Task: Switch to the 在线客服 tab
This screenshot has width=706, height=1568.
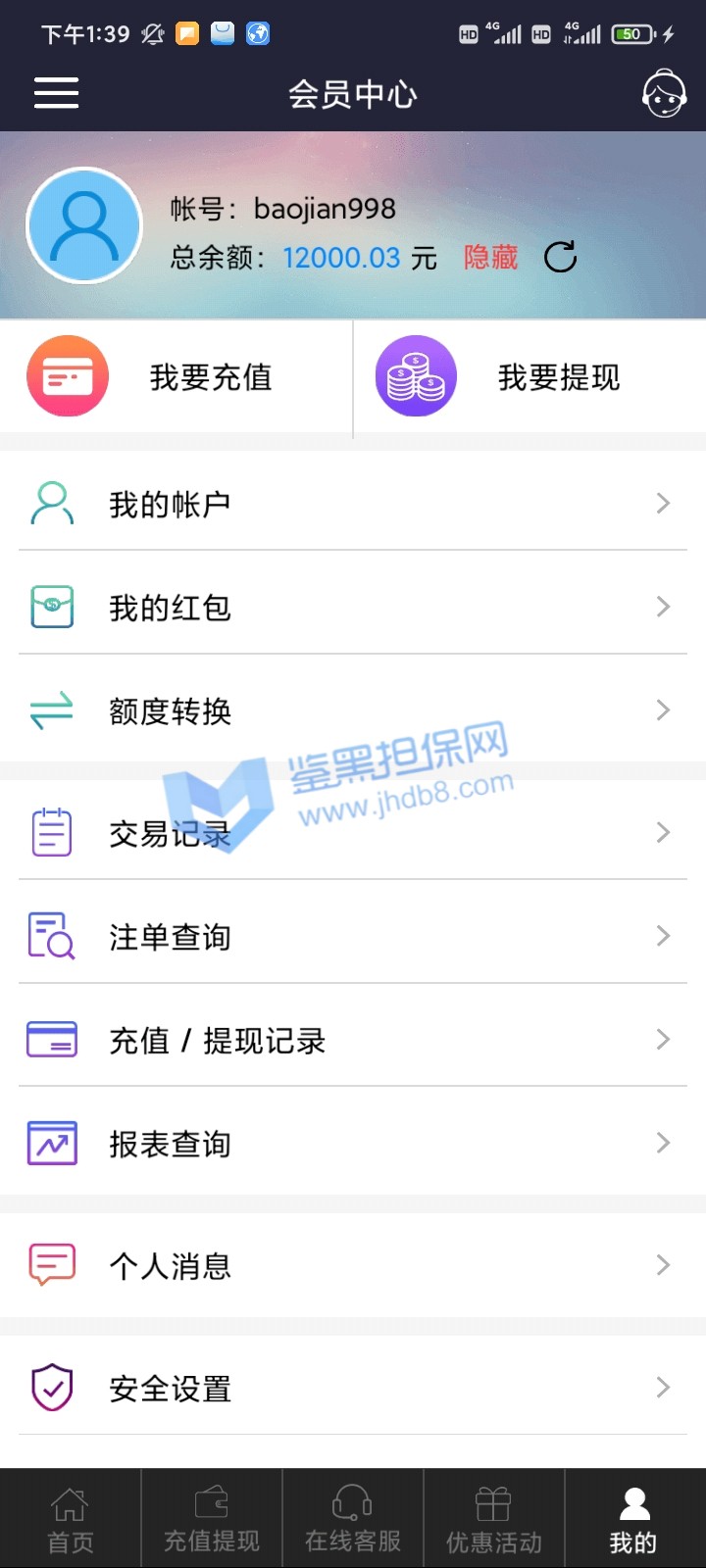Action: pos(353,1520)
